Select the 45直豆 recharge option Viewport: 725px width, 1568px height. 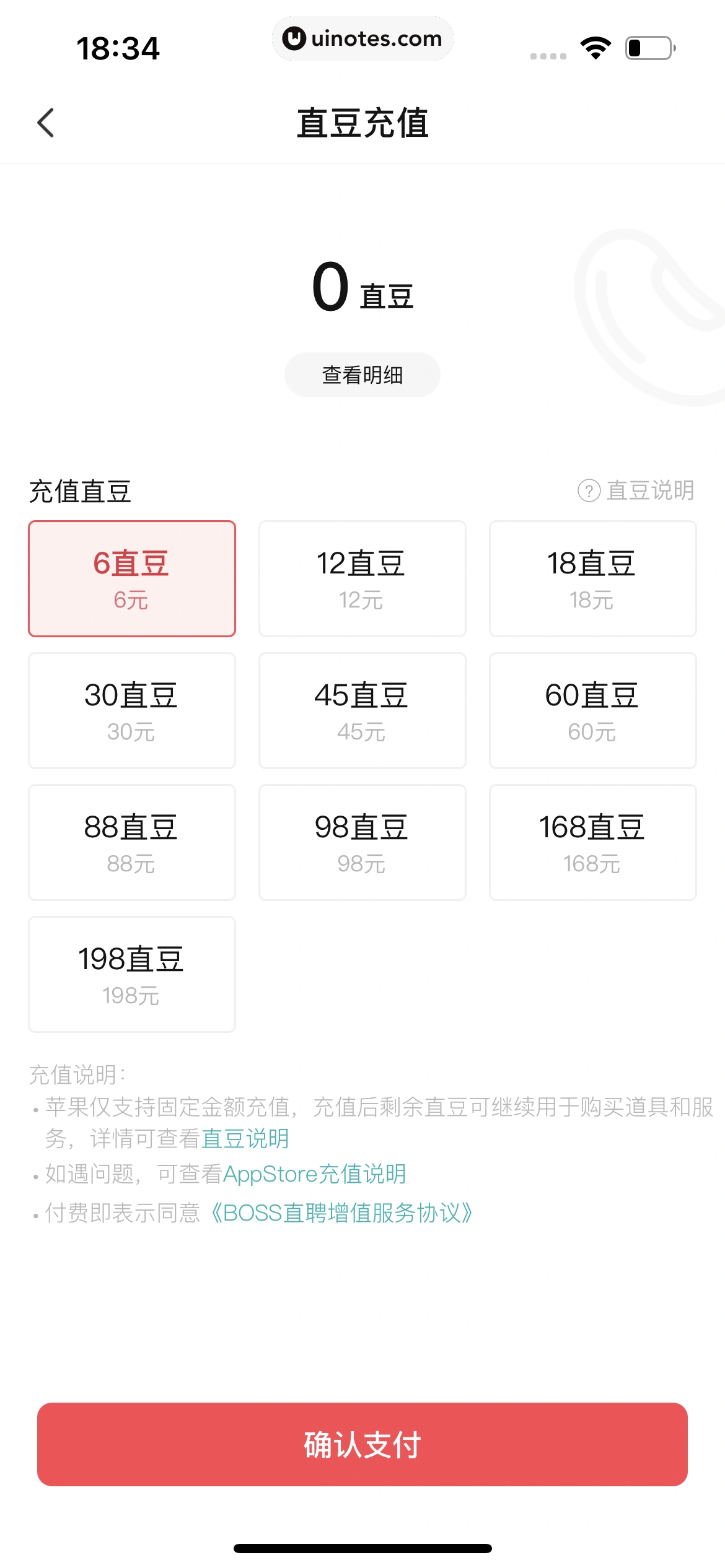(x=362, y=710)
